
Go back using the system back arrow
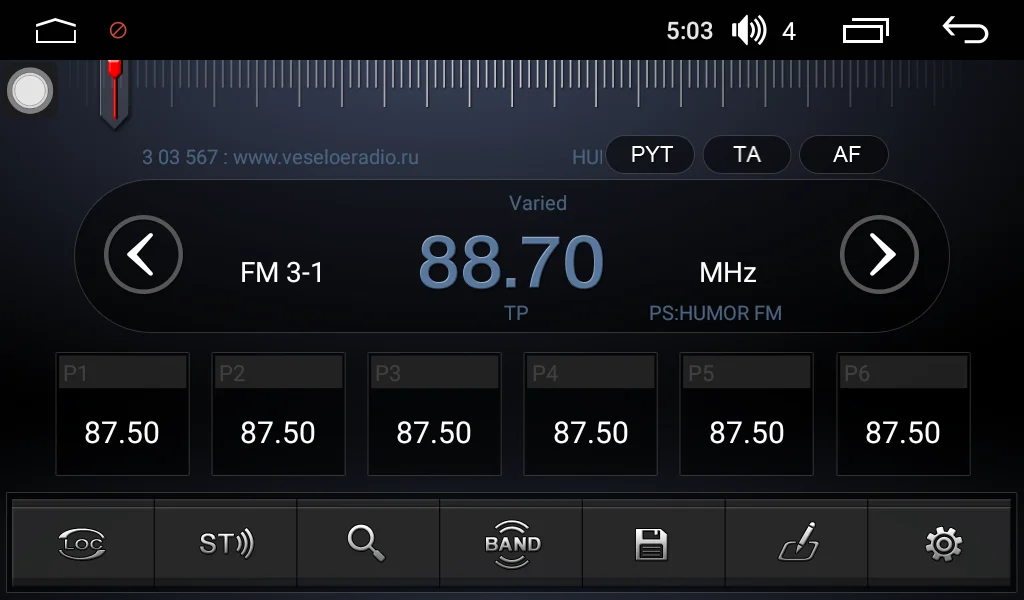(x=965, y=31)
